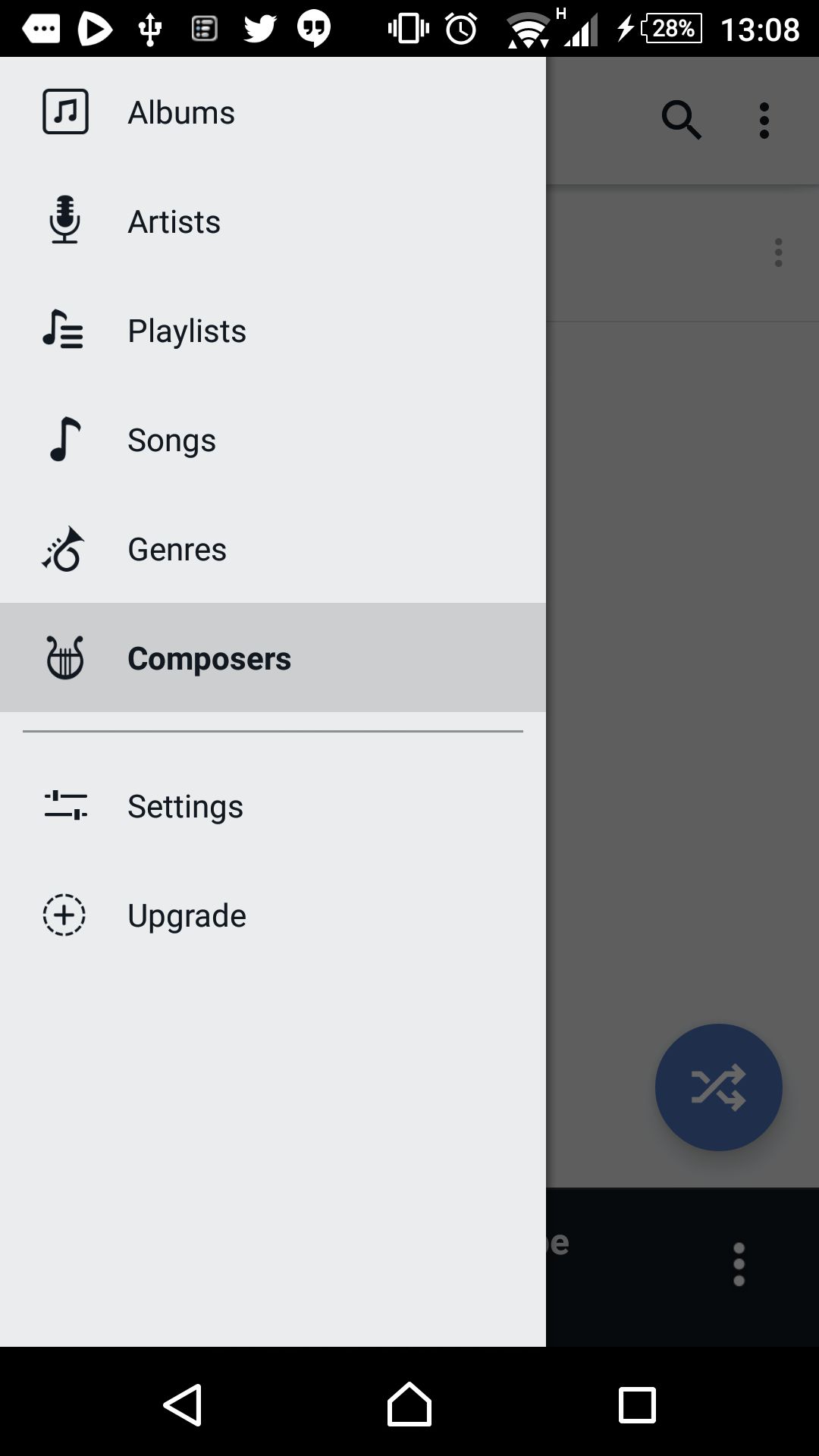Return to the home screen

409,1404
